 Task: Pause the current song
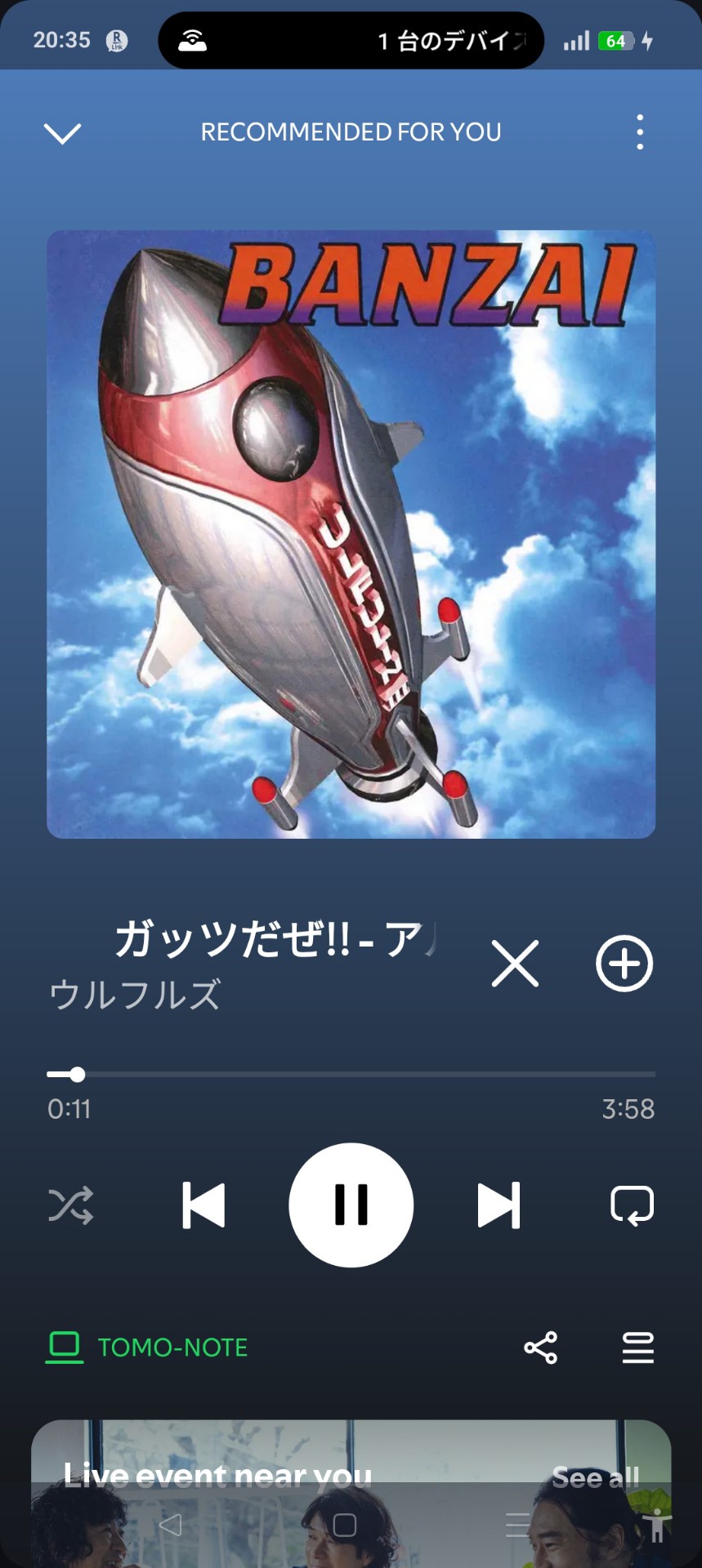(351, 1205)
